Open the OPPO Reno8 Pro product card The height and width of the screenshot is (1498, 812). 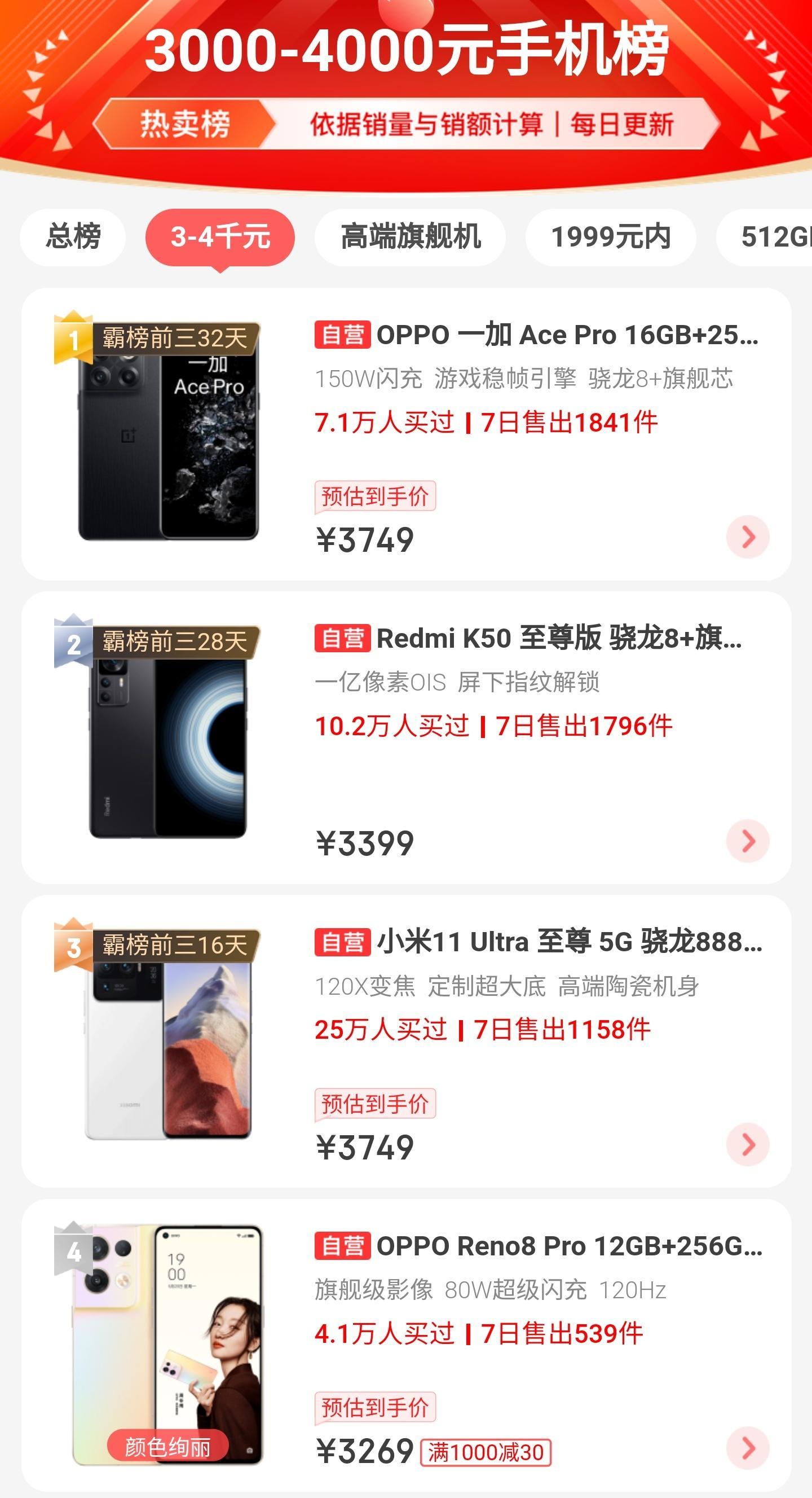(537, 1246)
